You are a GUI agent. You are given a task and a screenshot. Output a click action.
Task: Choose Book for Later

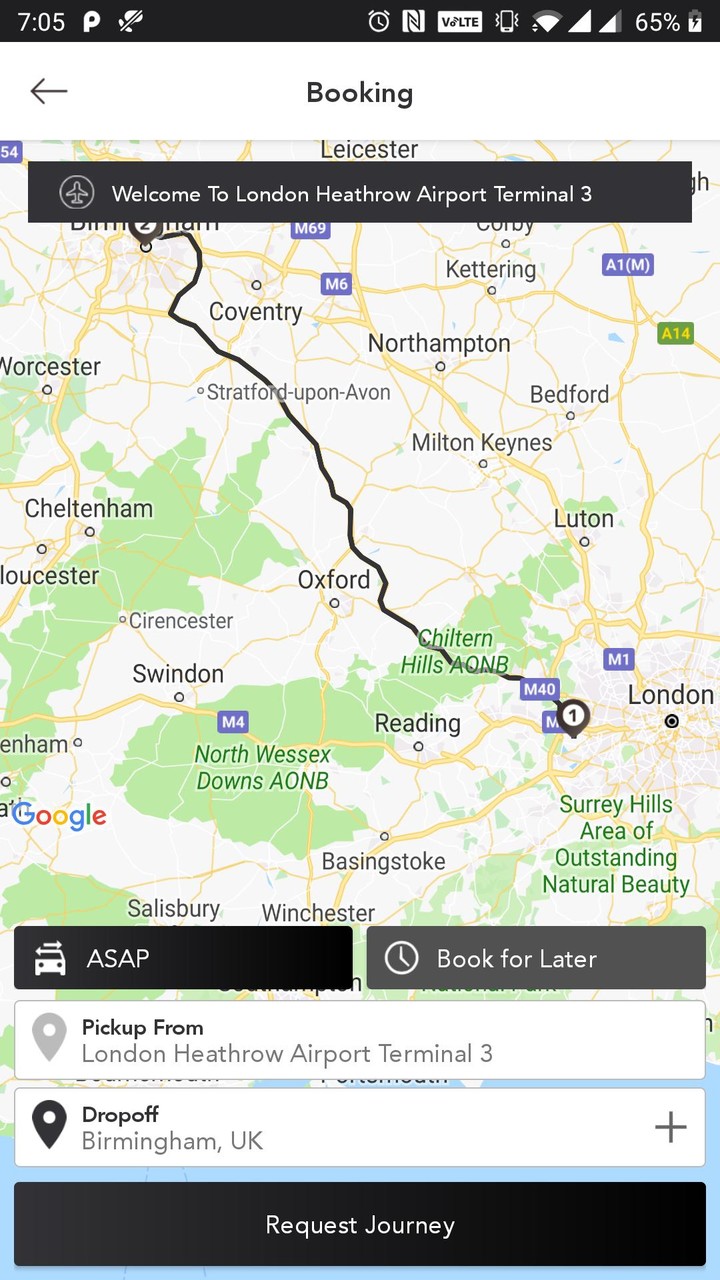coord(536,958)
